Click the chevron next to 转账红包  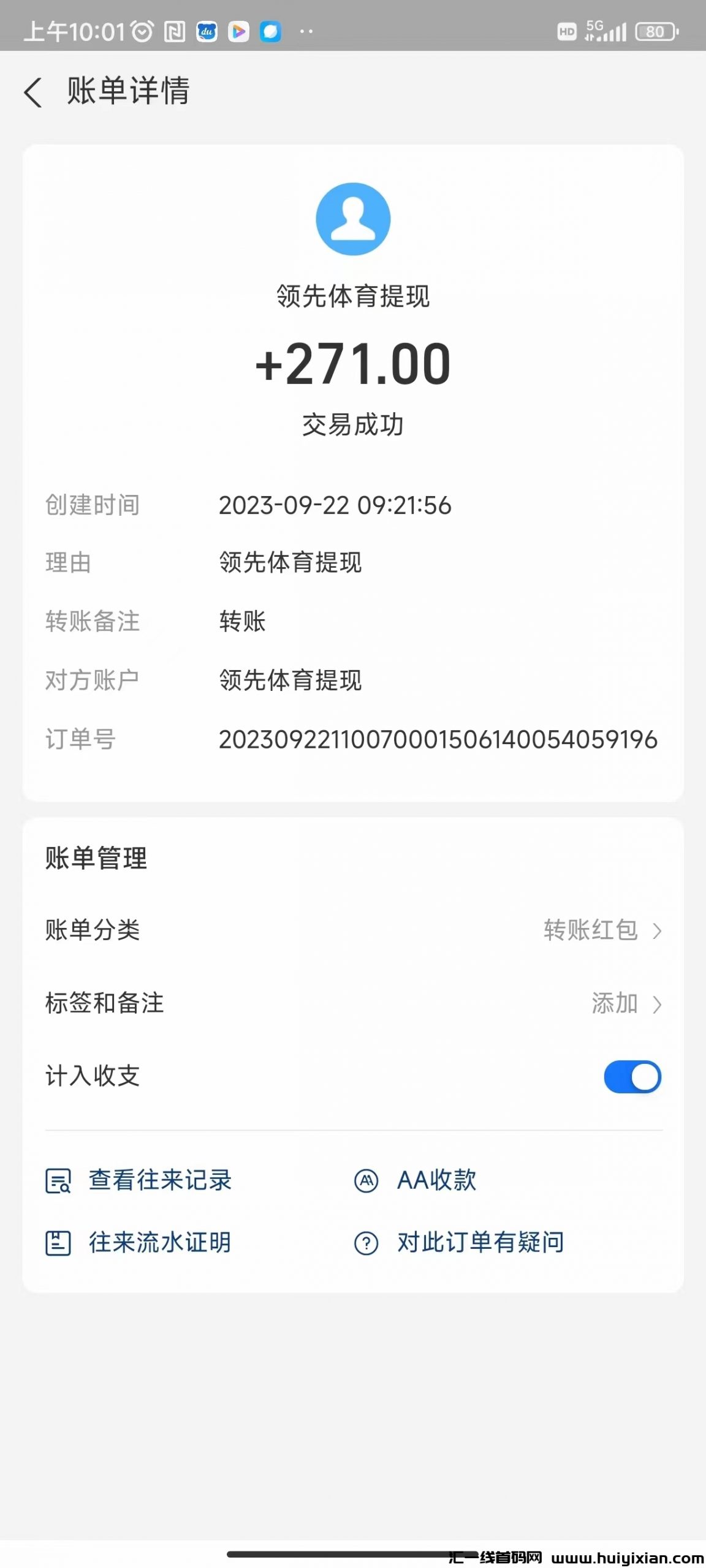tap(657, 932)
